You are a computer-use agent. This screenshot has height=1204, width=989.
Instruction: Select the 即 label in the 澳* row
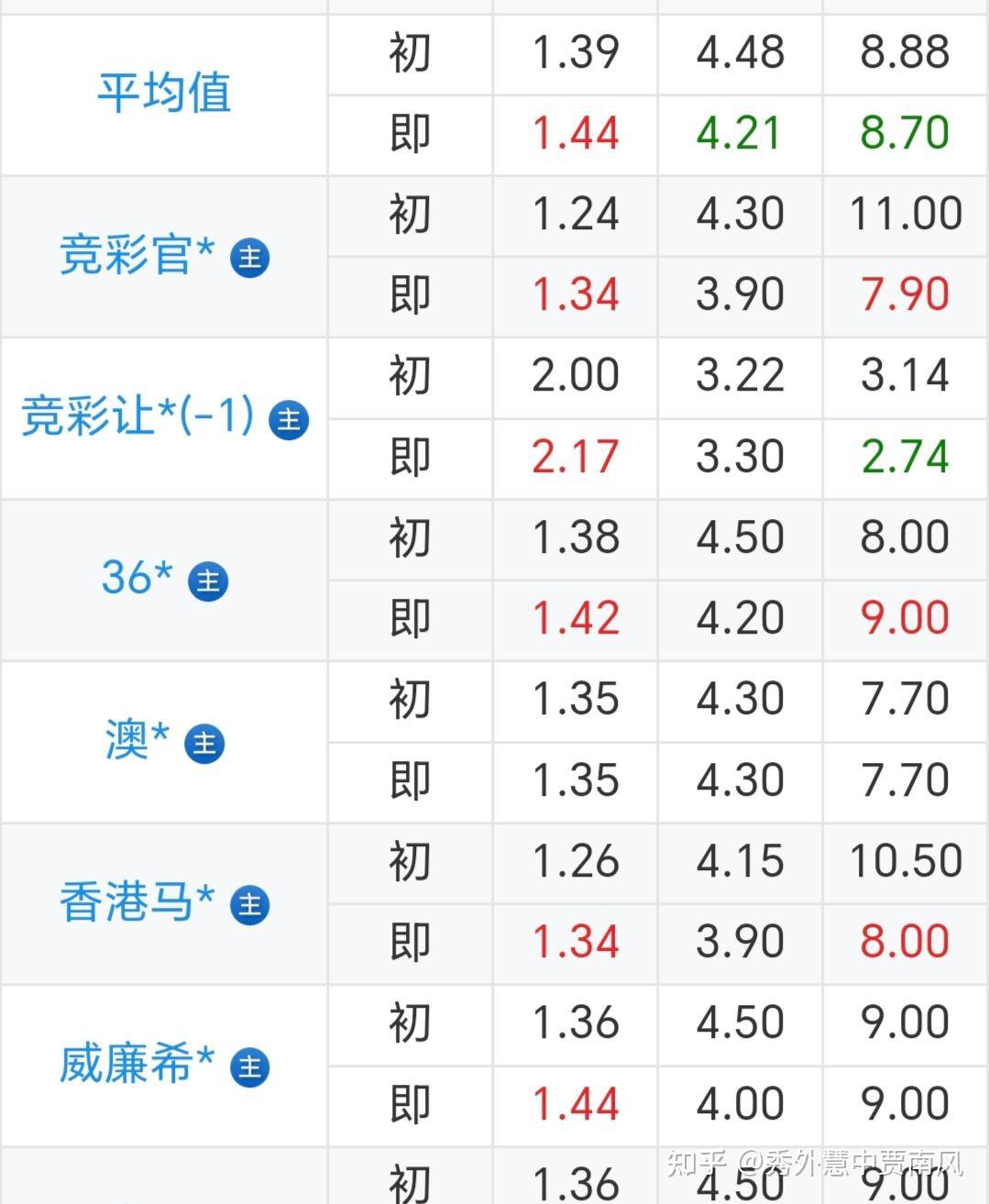[x=410, y=780]
